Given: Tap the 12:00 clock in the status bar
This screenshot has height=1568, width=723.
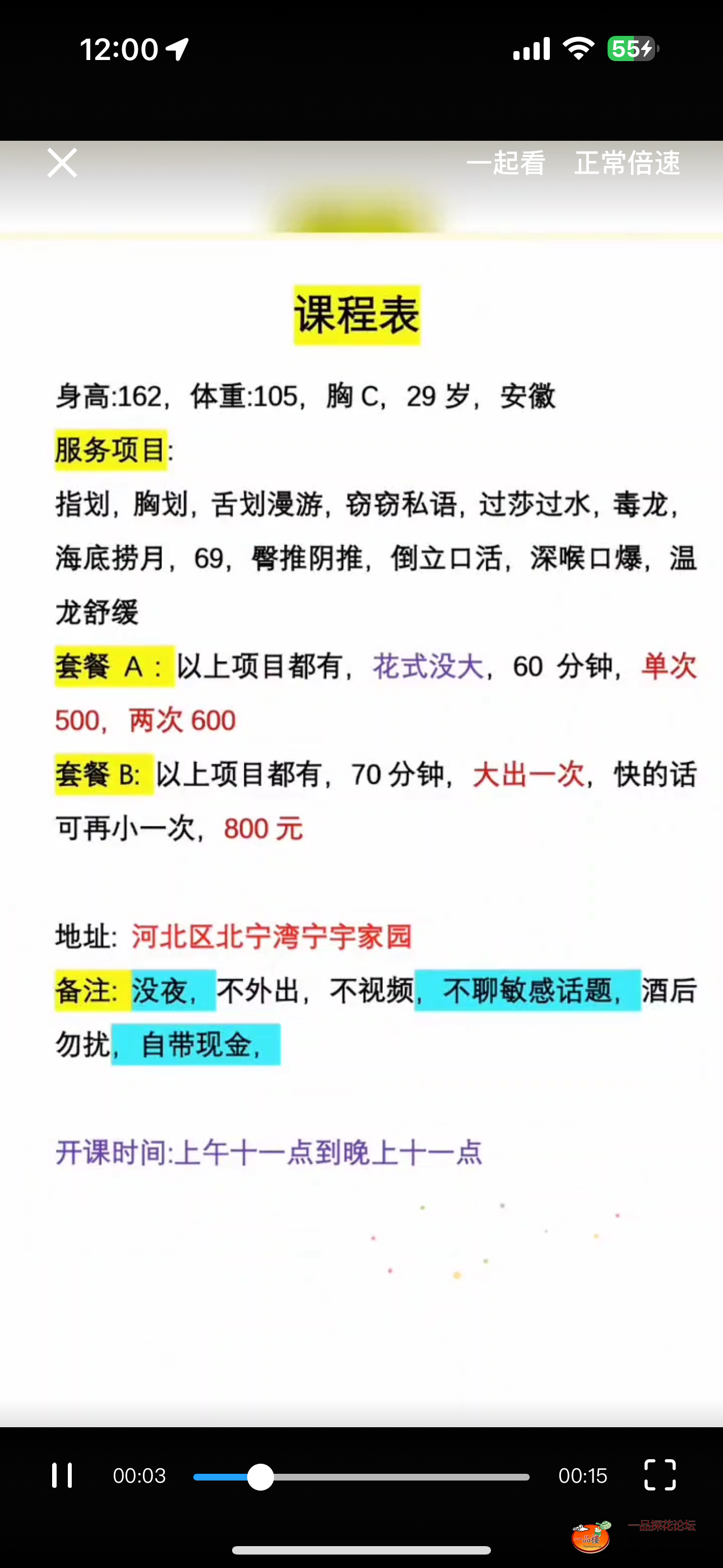Looking at the screenshot, I should pyautogui.click(x=119, y=49).
